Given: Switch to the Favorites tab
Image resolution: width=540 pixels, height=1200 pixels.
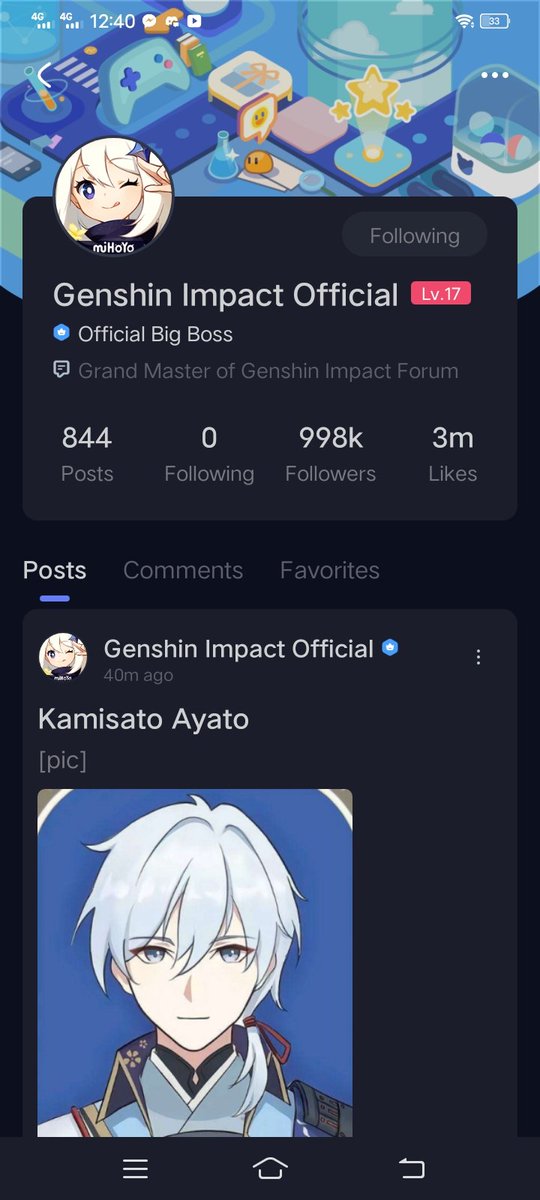Looking at the screenshot, I should (330, 570).
